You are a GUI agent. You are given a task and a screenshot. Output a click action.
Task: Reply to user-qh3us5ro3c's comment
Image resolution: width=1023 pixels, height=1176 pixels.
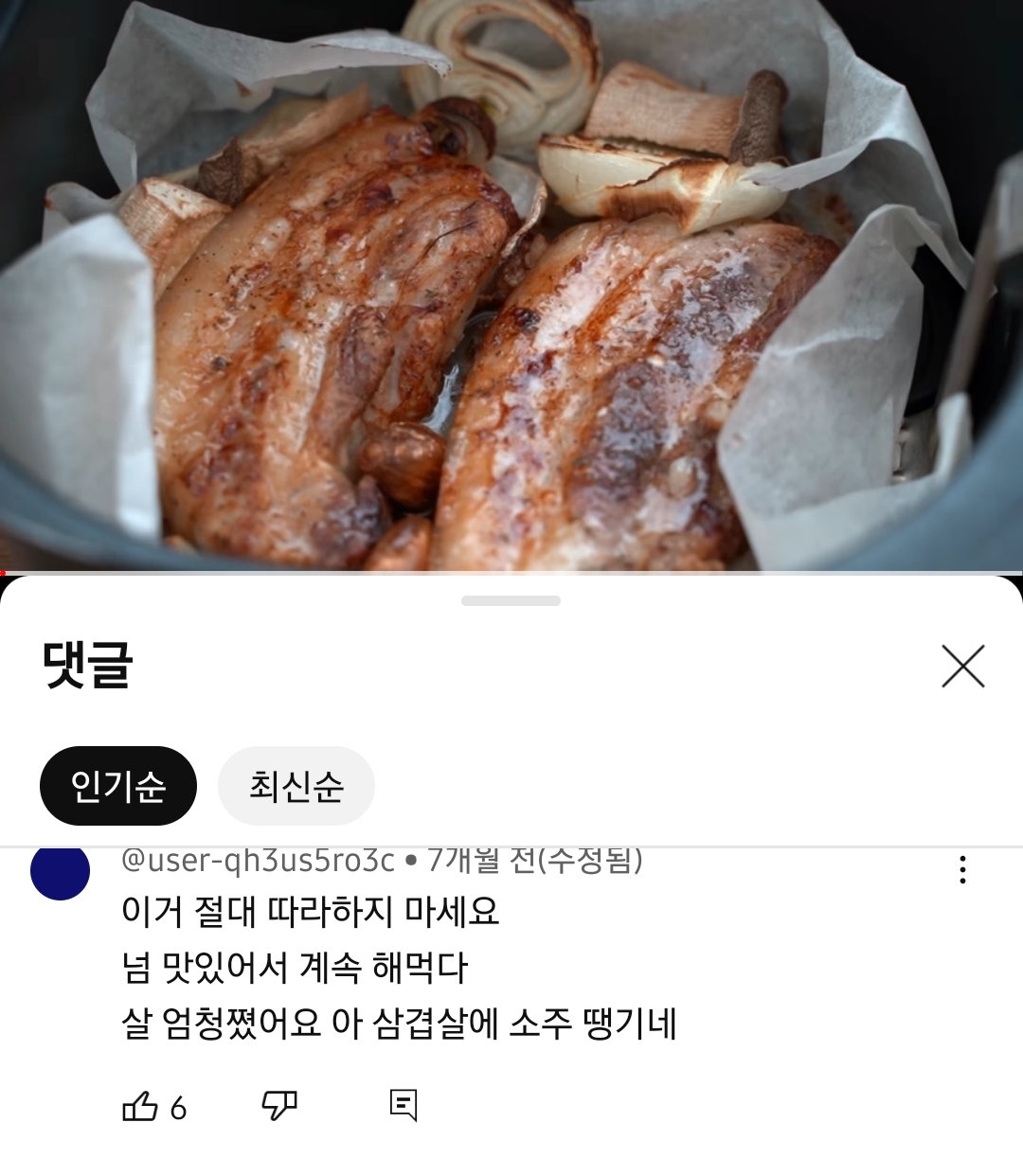[404, 1105]
